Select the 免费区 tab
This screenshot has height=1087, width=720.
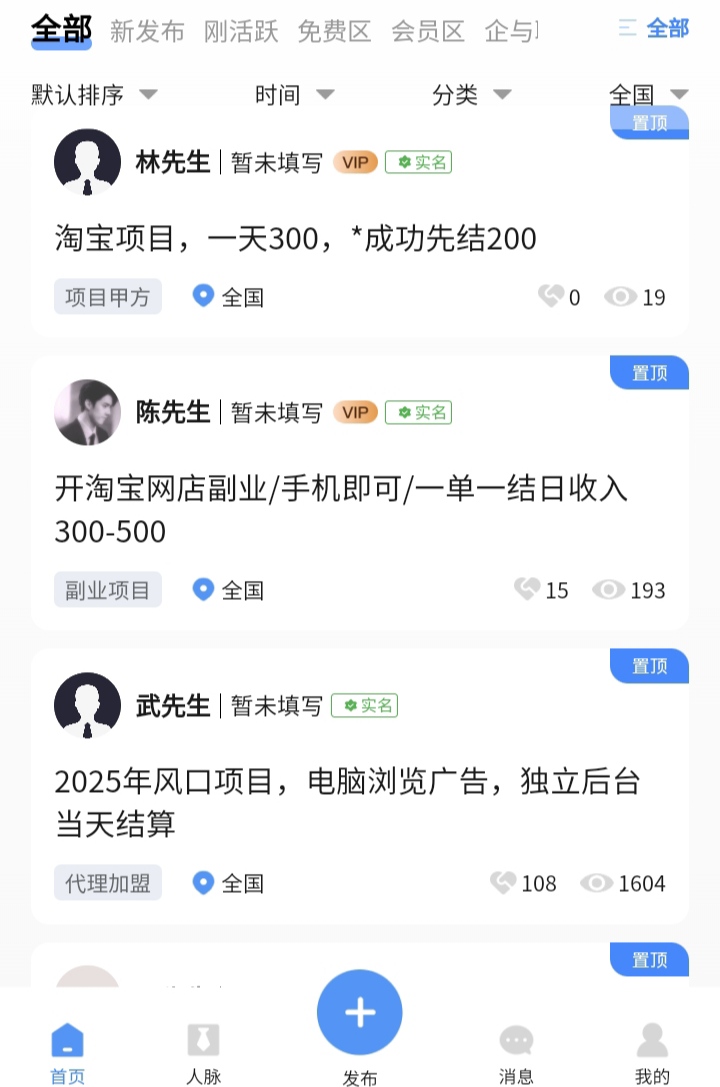(x=334, y=31)
